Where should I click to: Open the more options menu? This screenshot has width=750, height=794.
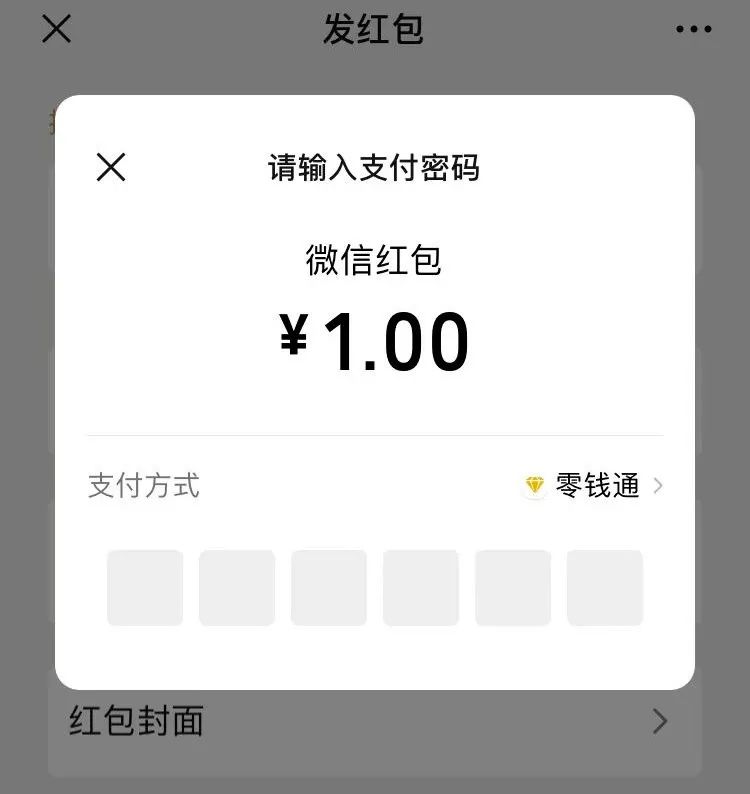(691, 30)
